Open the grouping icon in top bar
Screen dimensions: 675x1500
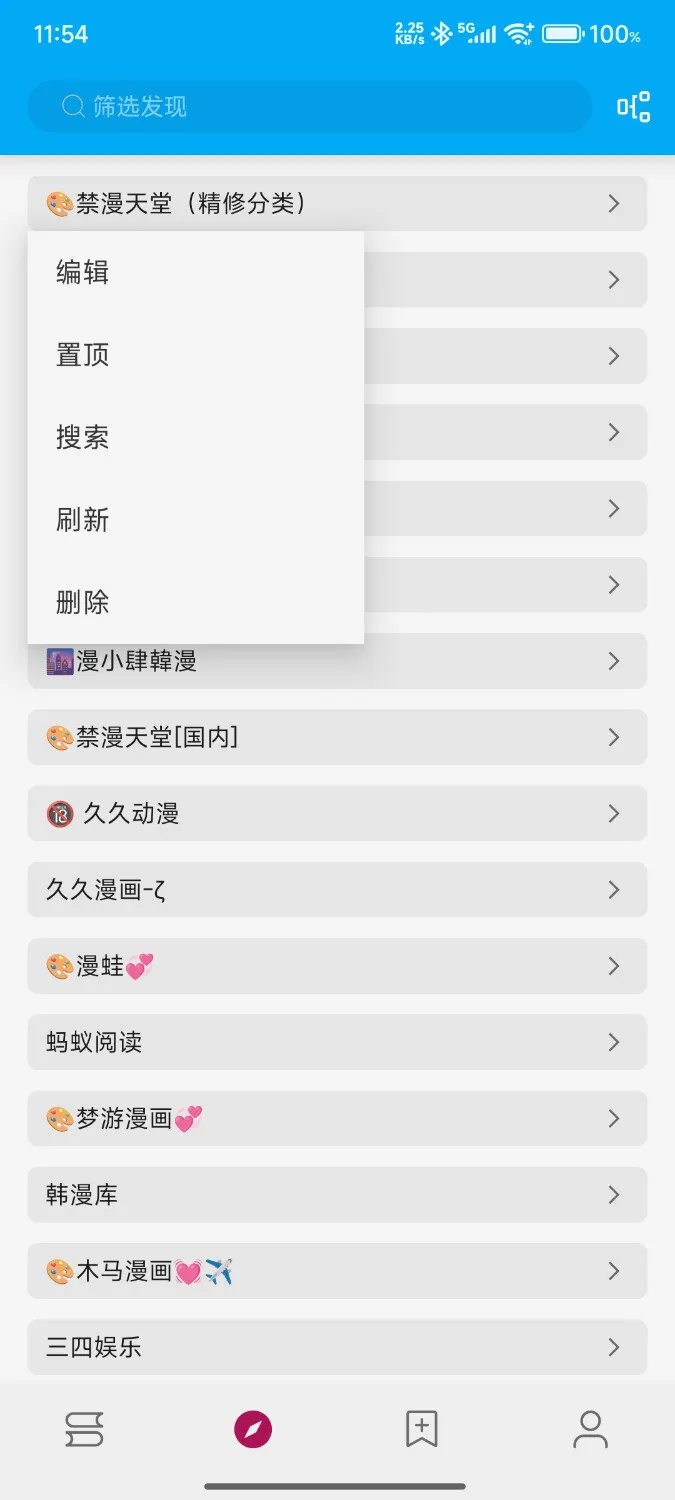click(633, 107)
